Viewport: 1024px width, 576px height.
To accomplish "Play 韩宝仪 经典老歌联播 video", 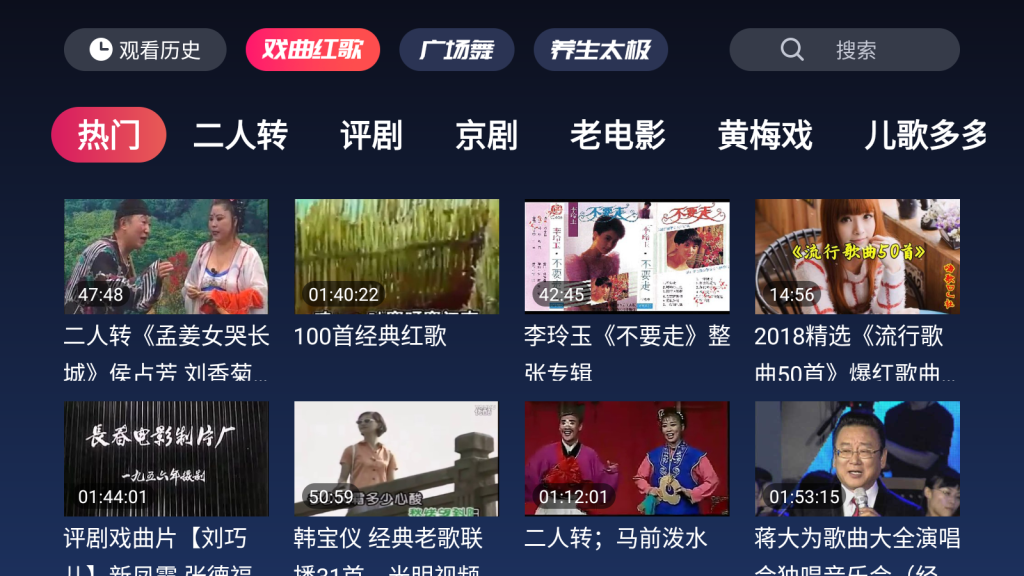I will coord(396,459).
